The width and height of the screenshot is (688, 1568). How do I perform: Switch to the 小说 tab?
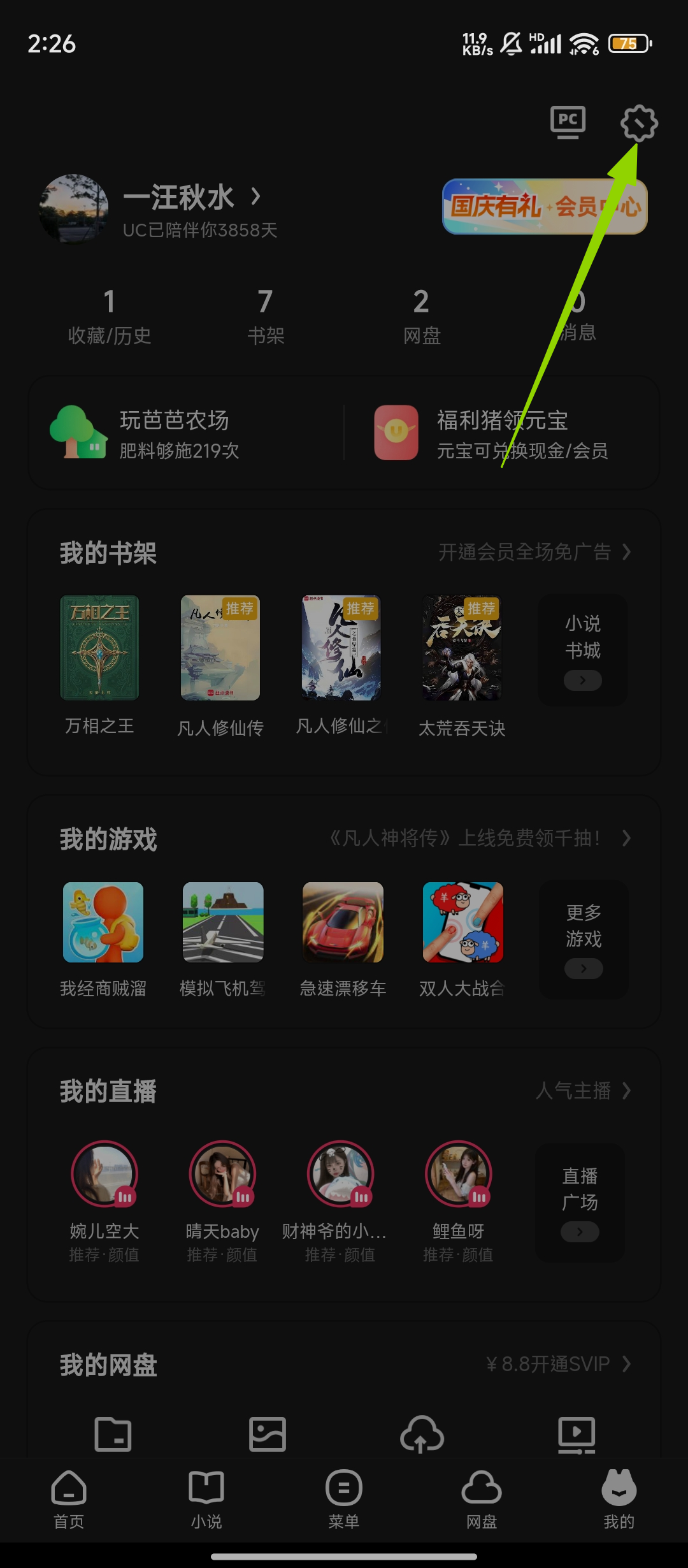tap(206, 1499)
